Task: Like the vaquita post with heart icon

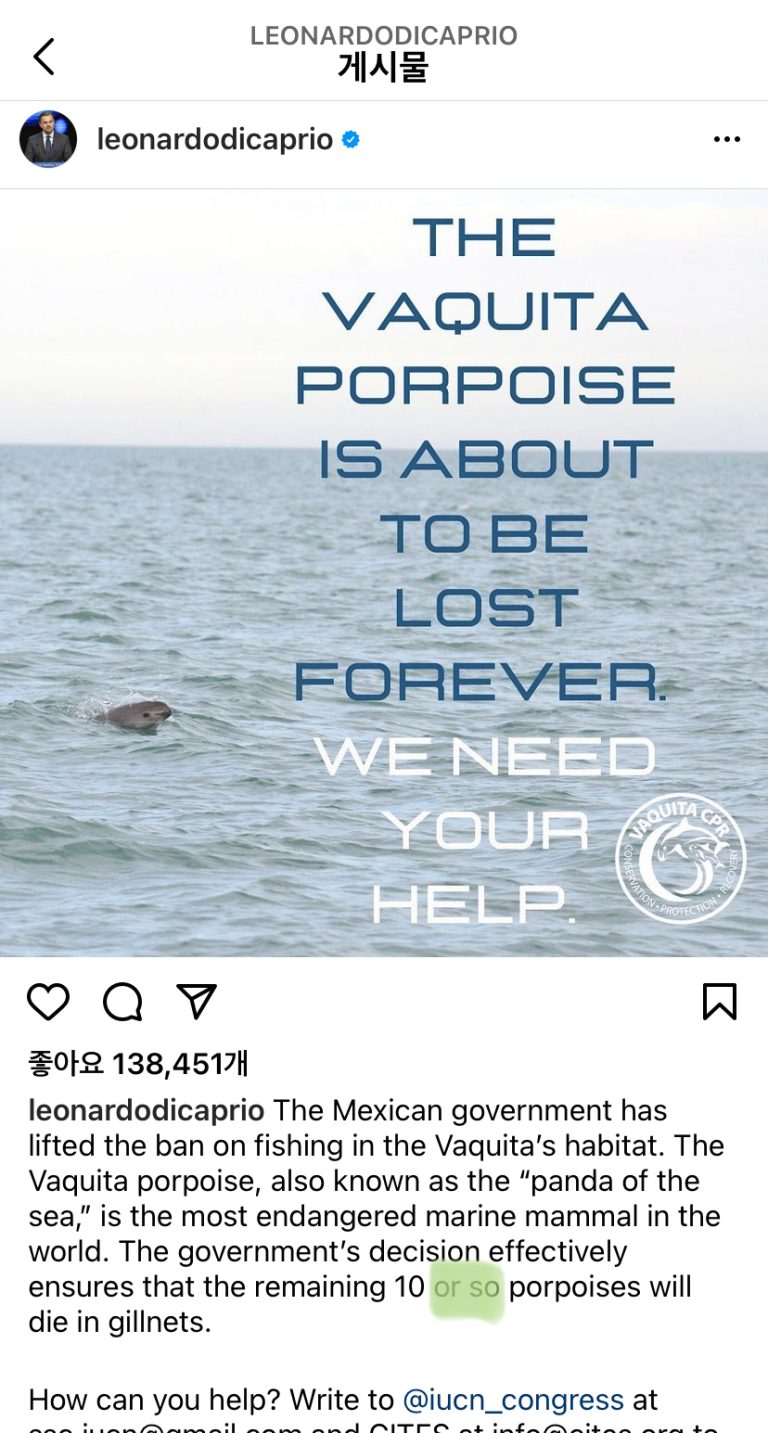Action: pyautogui.click(x=48, y=1001)
